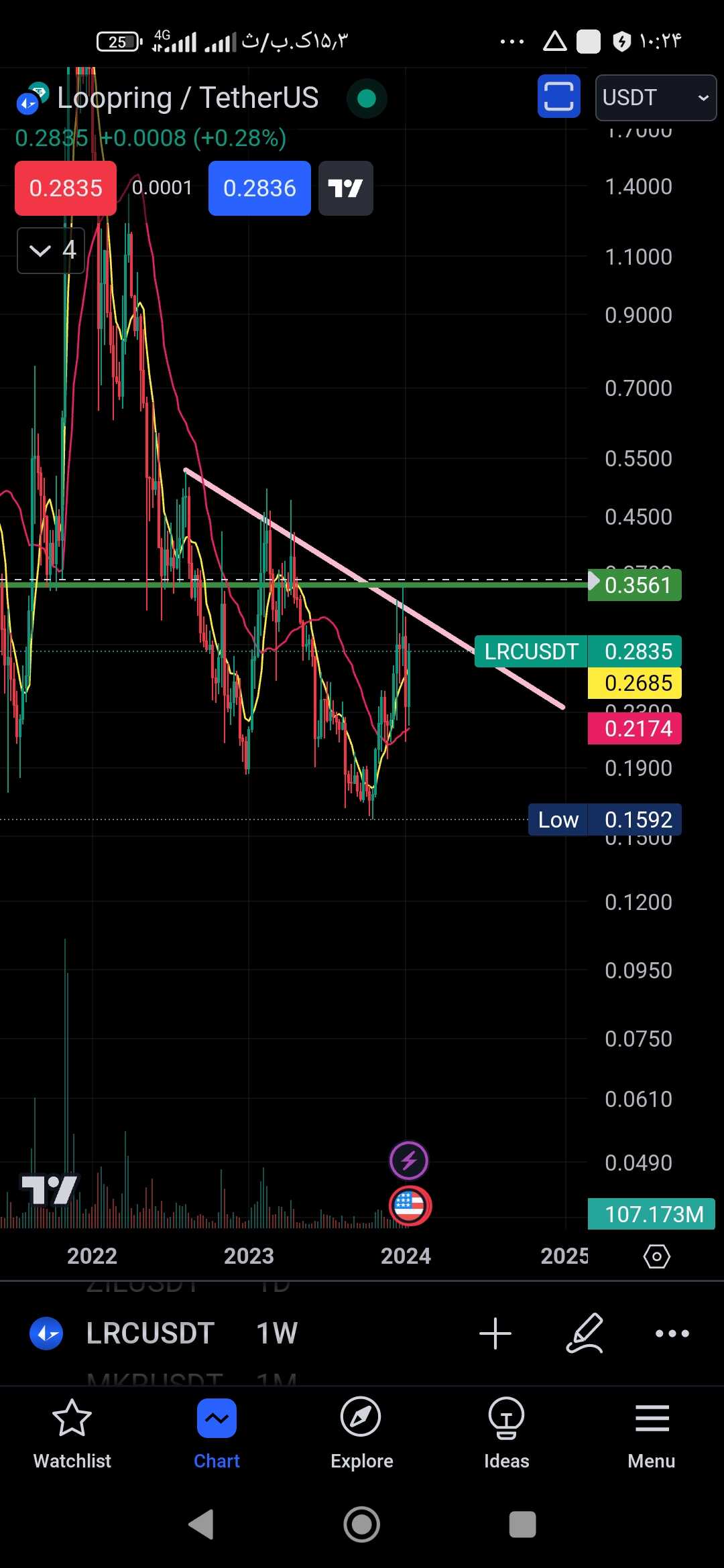724x1568 pixels.
Task: Tap the TradingView logo icon near prices
Action: pos(345,188)
